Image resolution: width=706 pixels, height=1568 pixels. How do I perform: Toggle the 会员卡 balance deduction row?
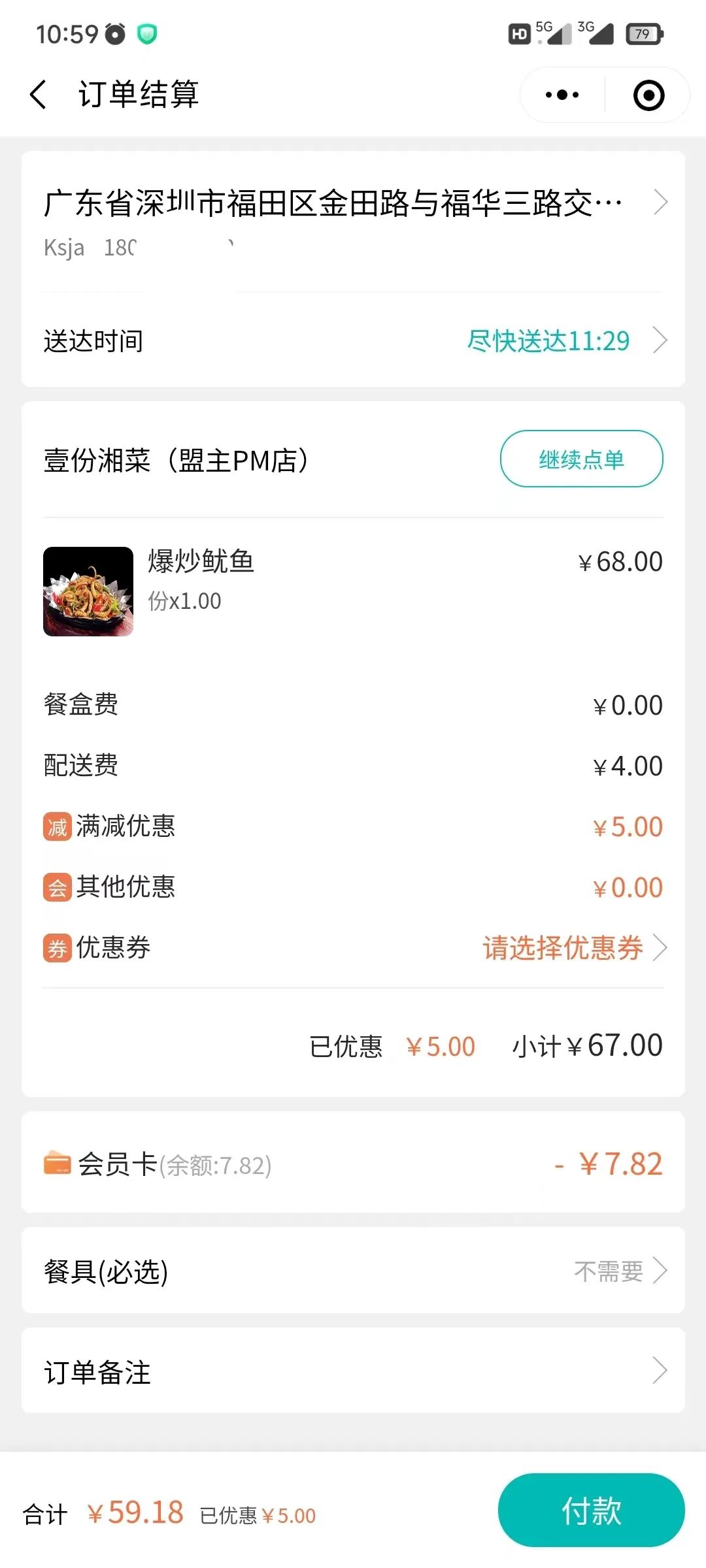[x=353, y=1164]
